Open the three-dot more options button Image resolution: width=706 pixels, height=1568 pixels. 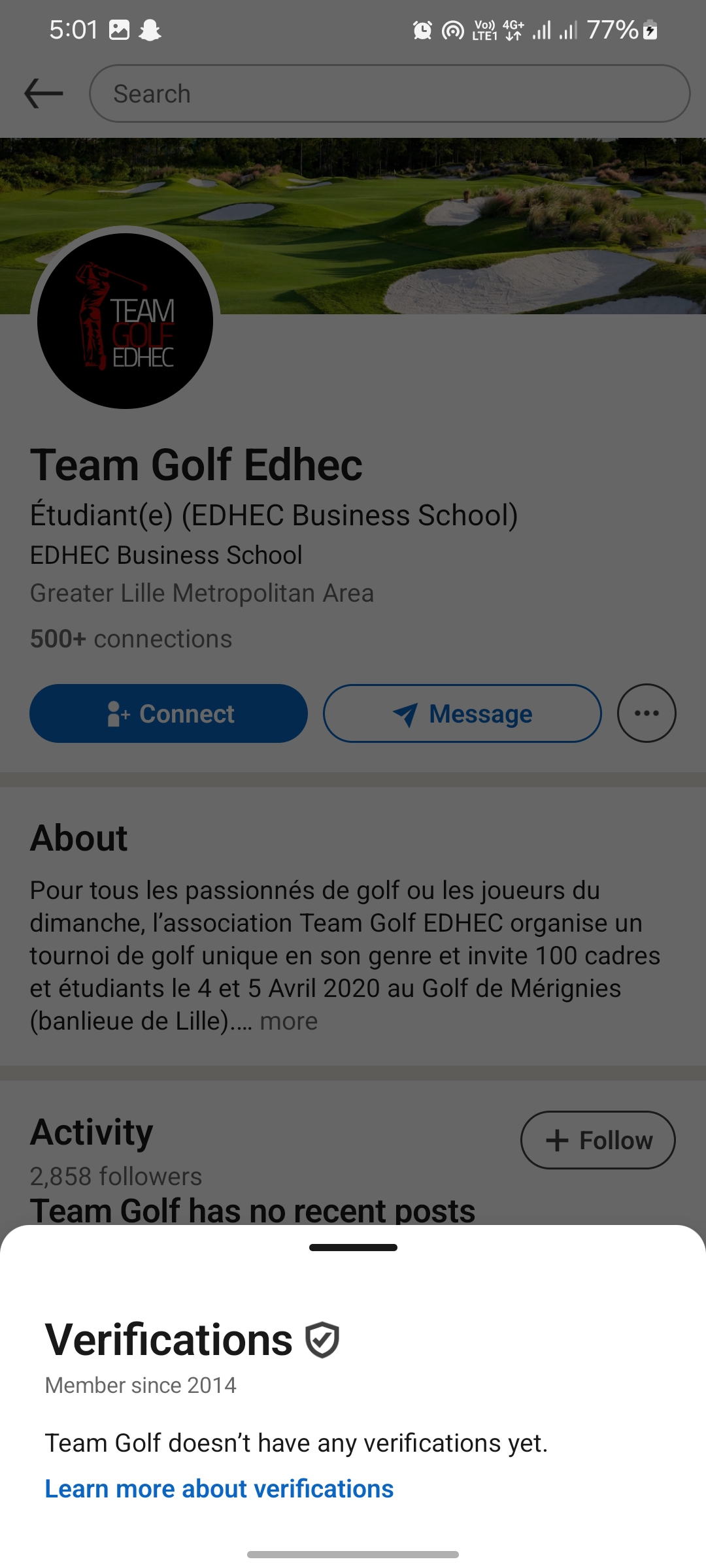(647, 713)
